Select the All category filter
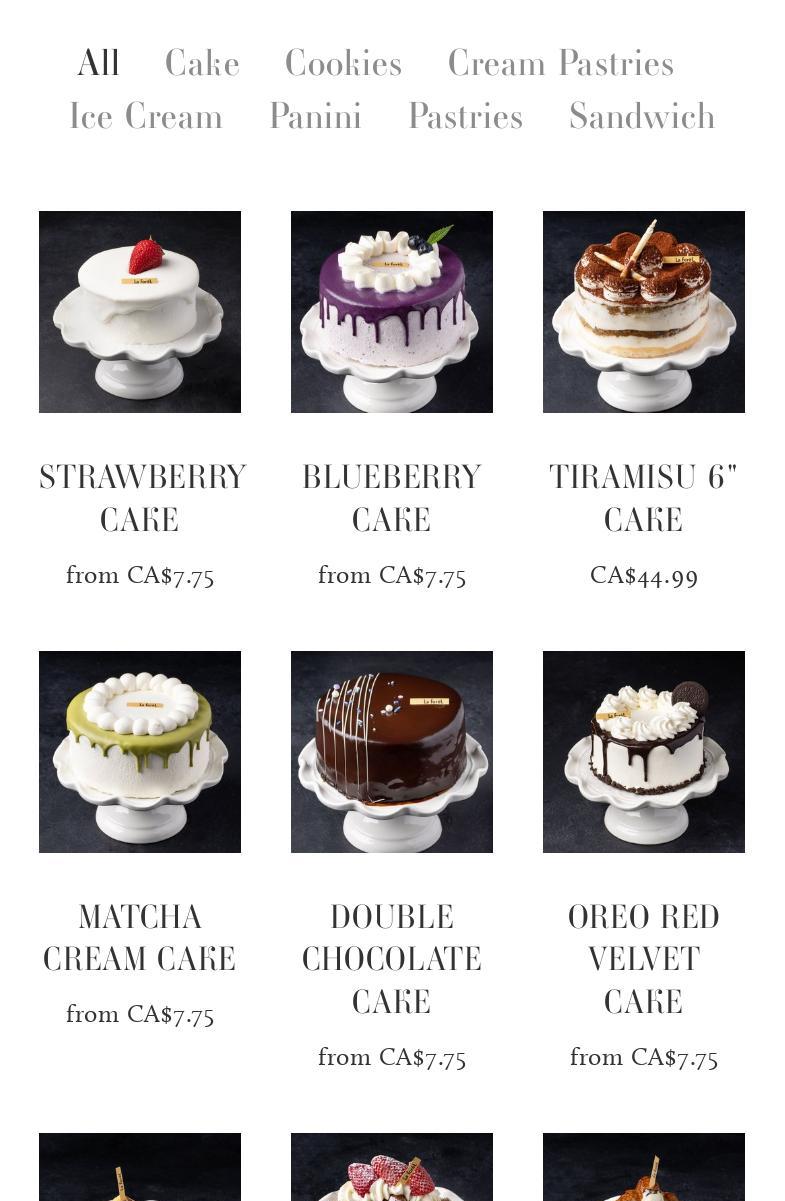The width and height of the screenshot is (785, 1201). click(x=98, y=64)
